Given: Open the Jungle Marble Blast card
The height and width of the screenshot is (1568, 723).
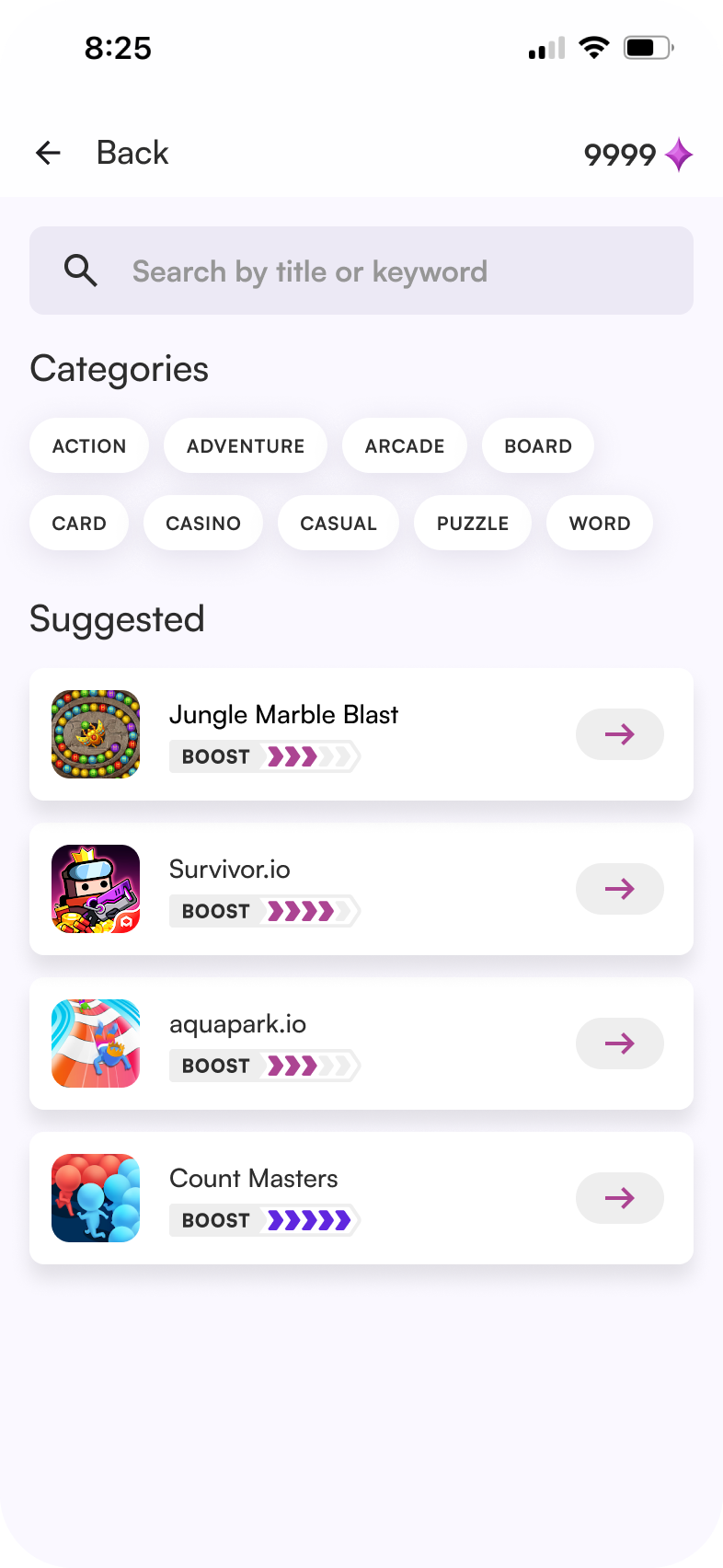Looking at the screenshot, I should pos(361,734).
